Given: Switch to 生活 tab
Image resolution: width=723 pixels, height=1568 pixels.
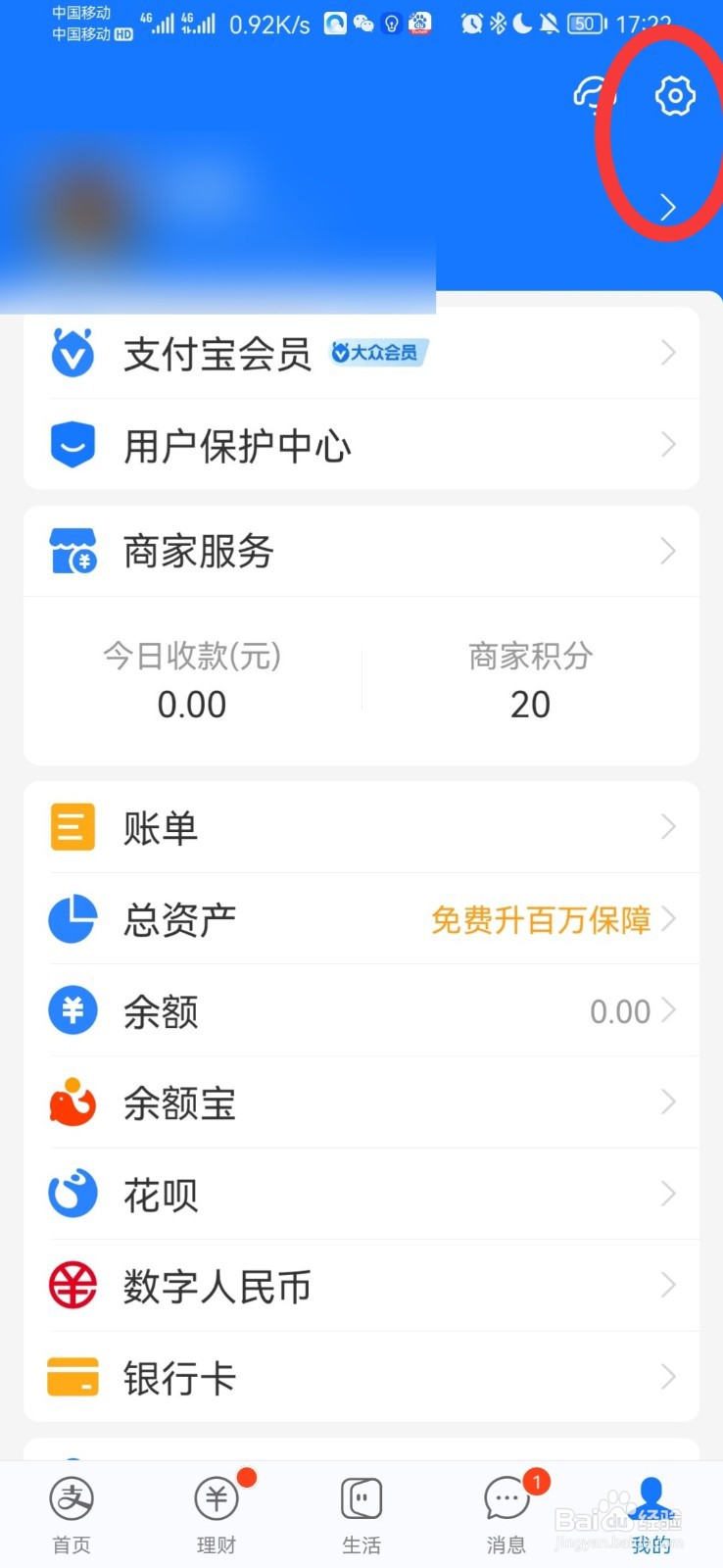Looking at the screenshot, I should [361, 1514].
